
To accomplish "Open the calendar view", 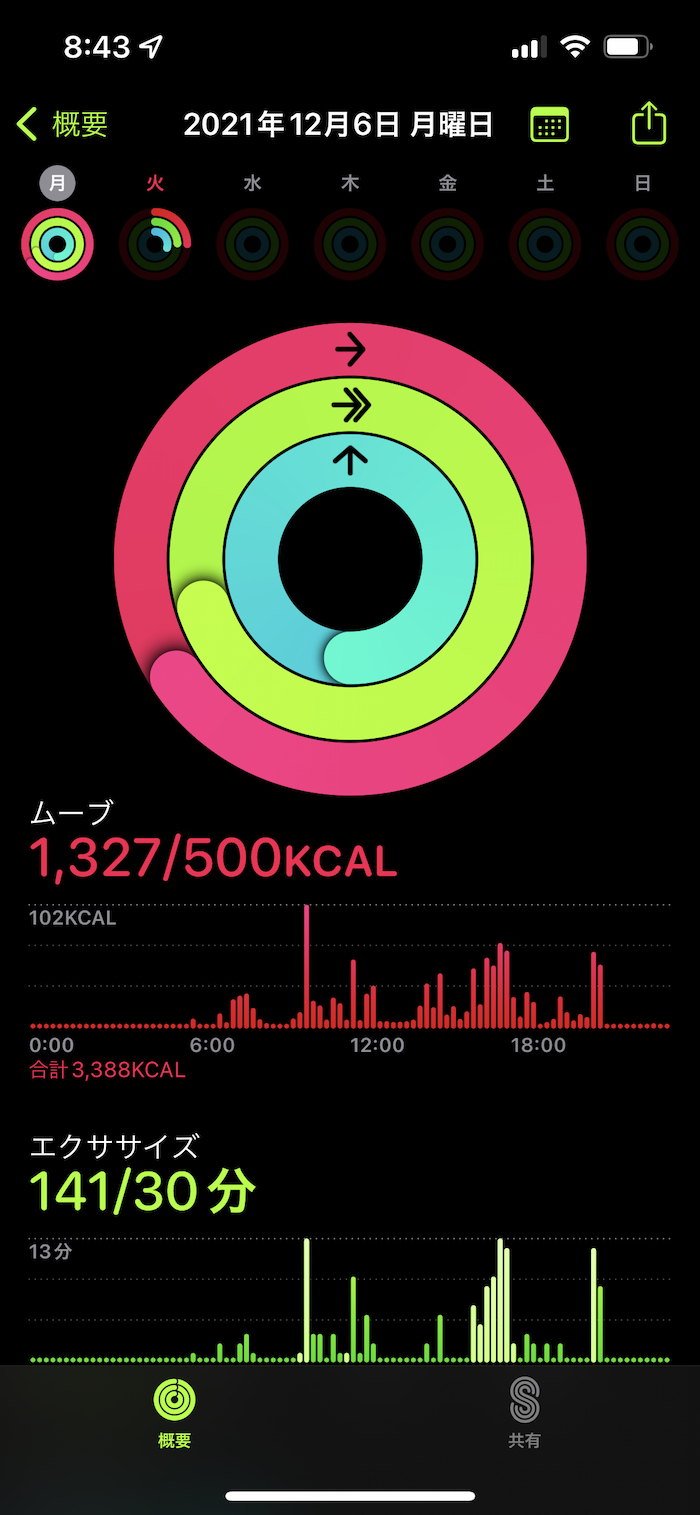I will [549, 125].
